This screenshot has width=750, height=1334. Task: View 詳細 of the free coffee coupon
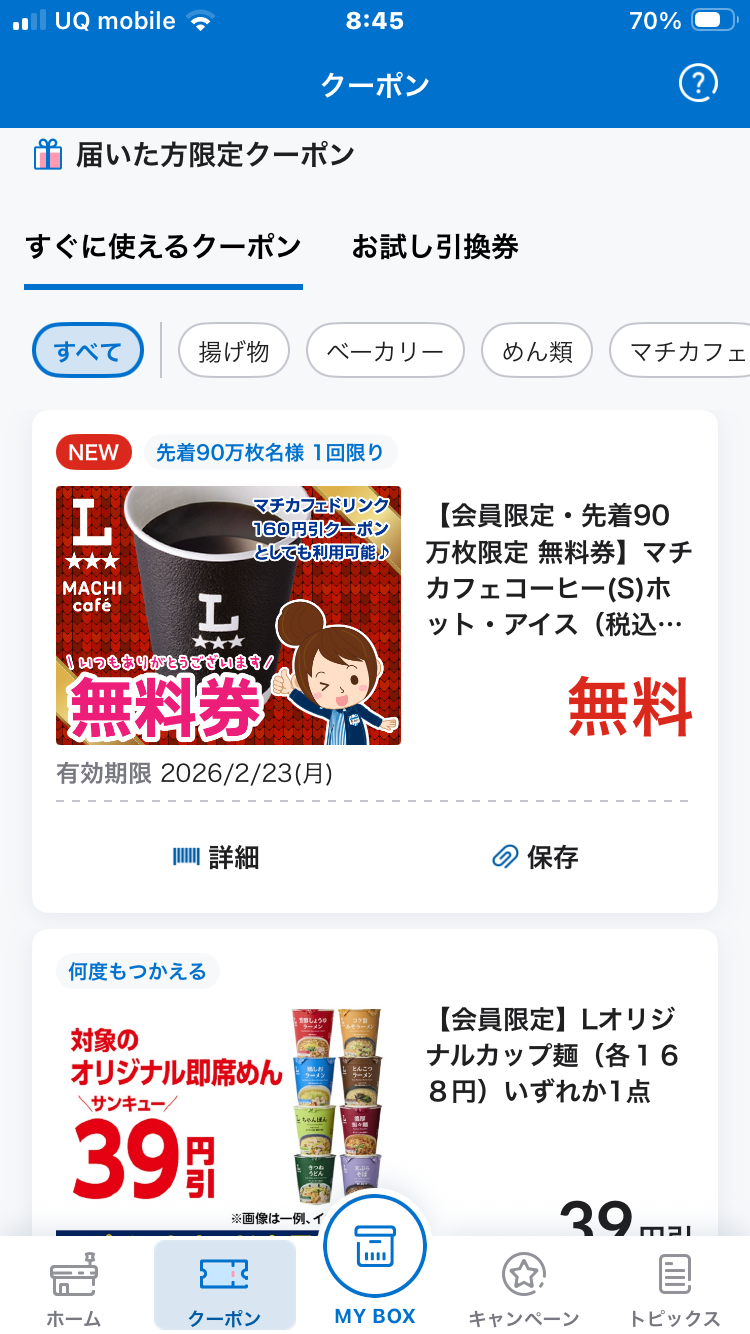pos(216,857)
